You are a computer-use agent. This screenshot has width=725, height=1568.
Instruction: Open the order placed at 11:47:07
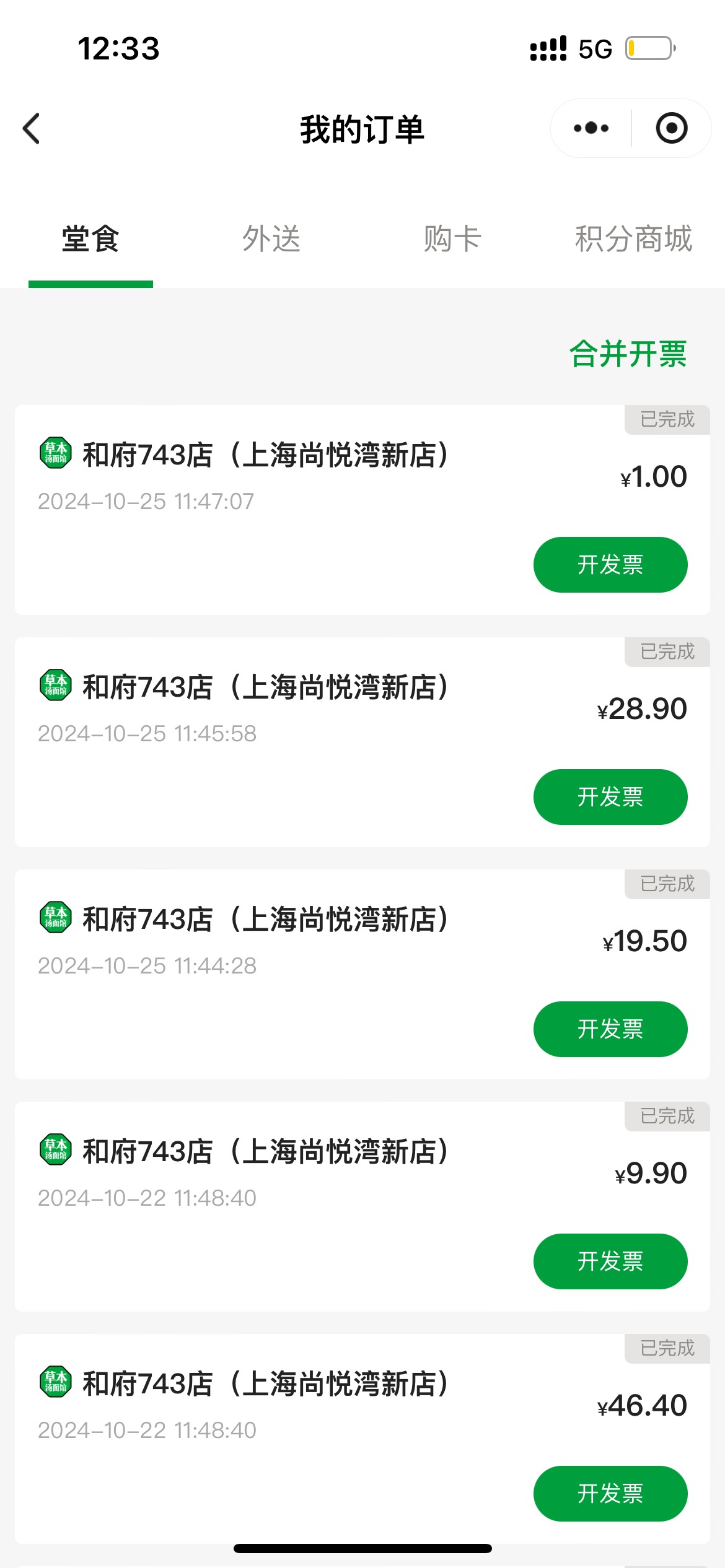click(x=362, y=510)
